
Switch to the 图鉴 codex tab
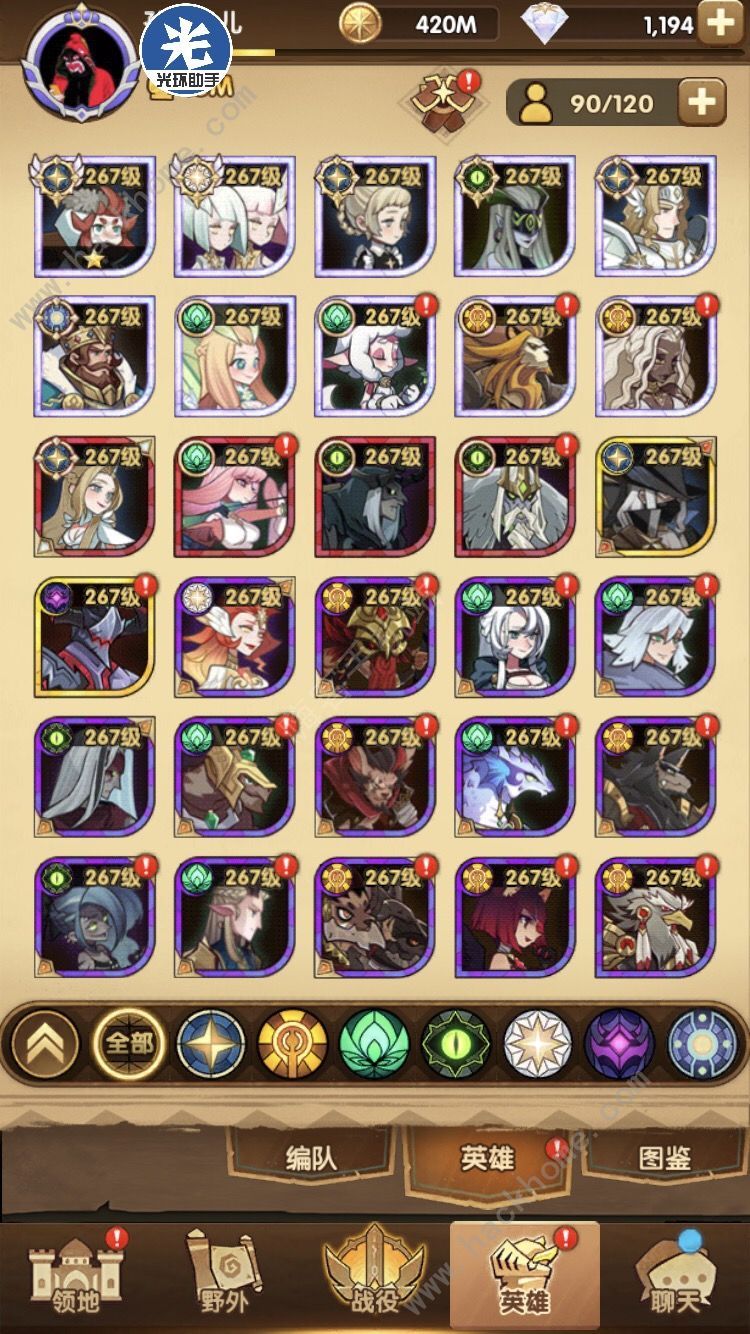click(x=664, y=1160)
